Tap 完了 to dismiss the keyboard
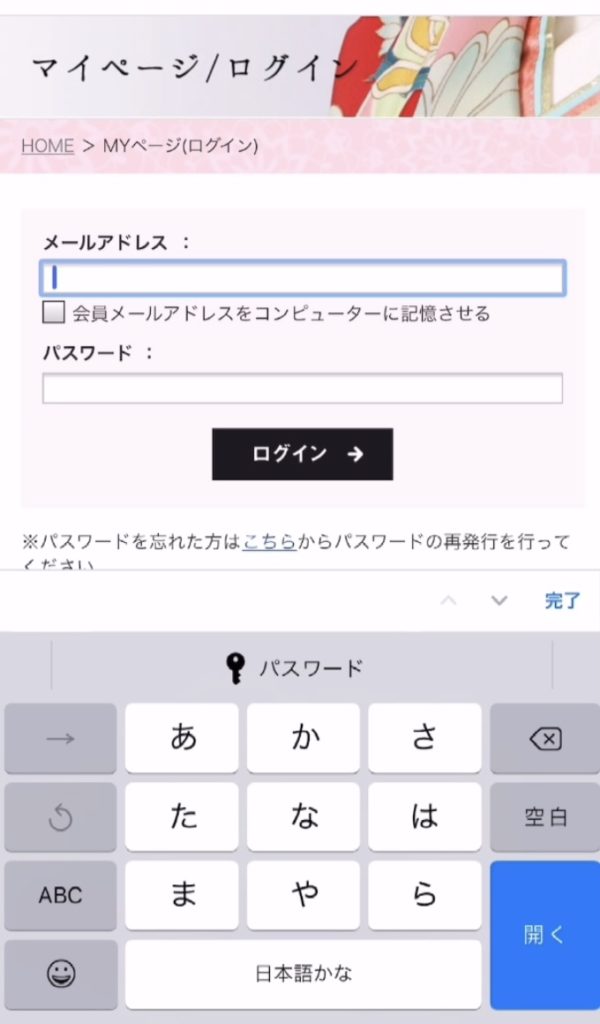 click(562, 600)
